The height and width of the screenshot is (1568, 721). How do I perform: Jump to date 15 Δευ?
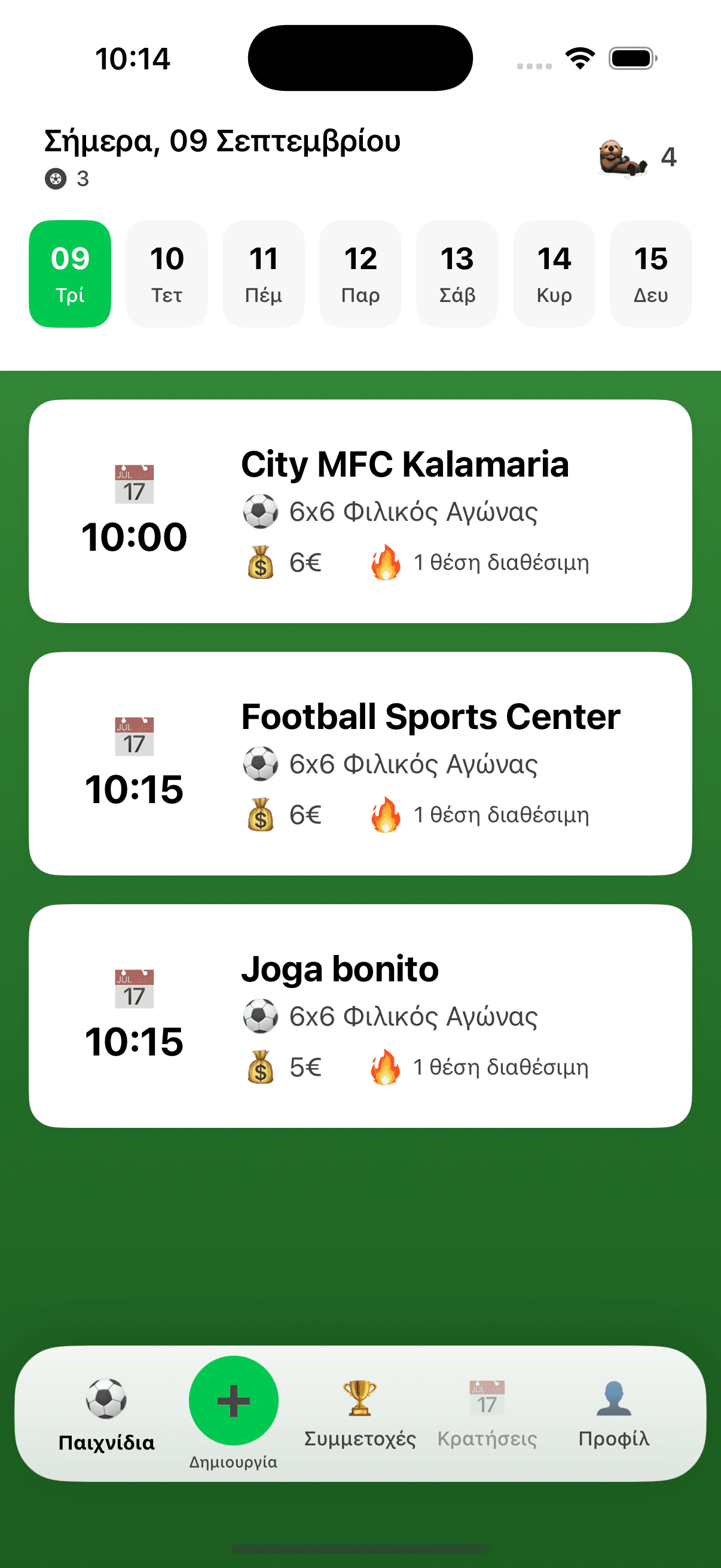point(650,273)
